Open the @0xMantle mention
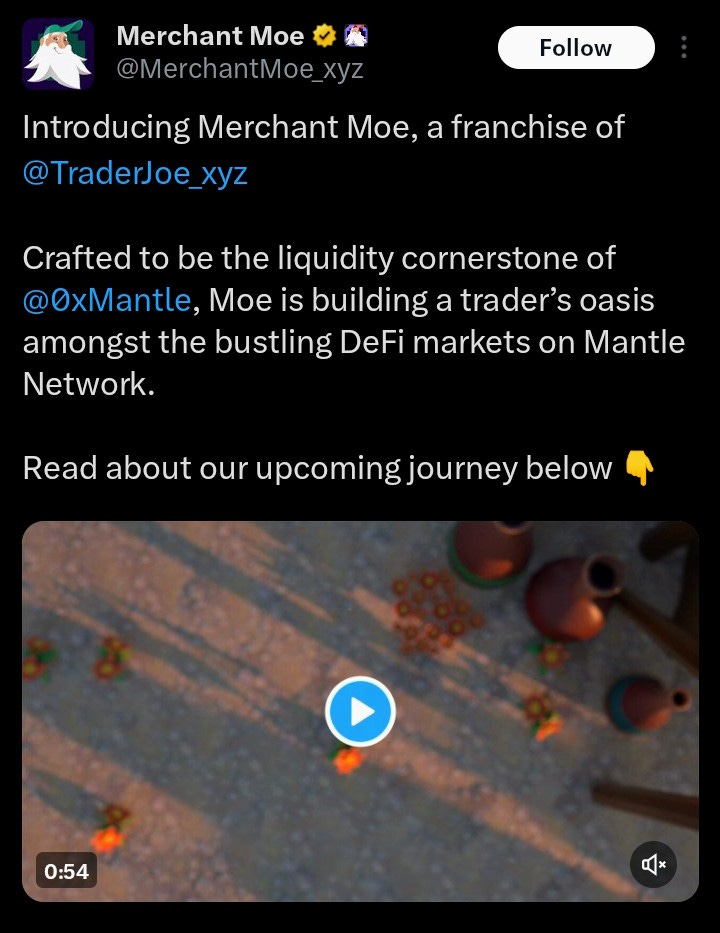The width and height of the screenshot is (720, 933). [x=107, y=299]
